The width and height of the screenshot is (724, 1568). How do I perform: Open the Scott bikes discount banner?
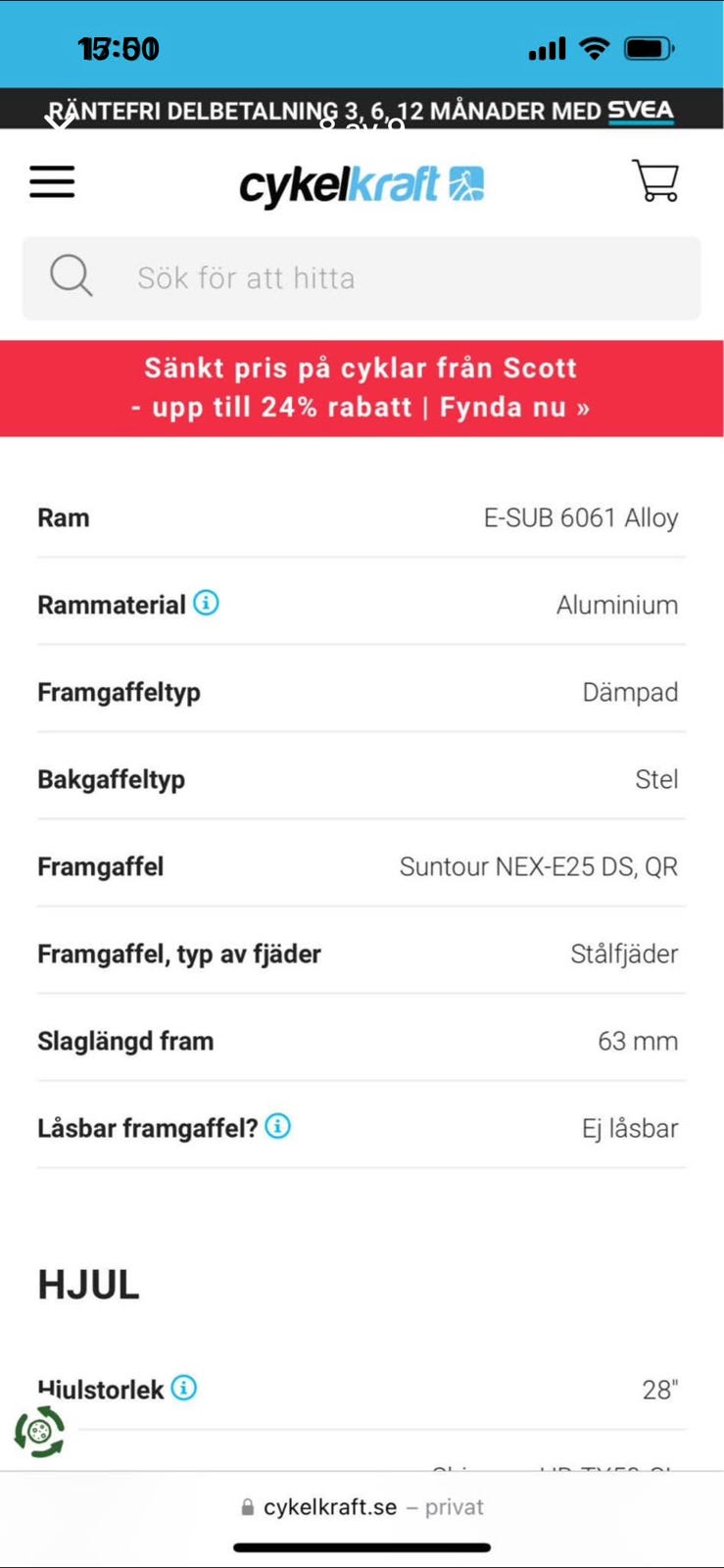click(x=362, y=388)
